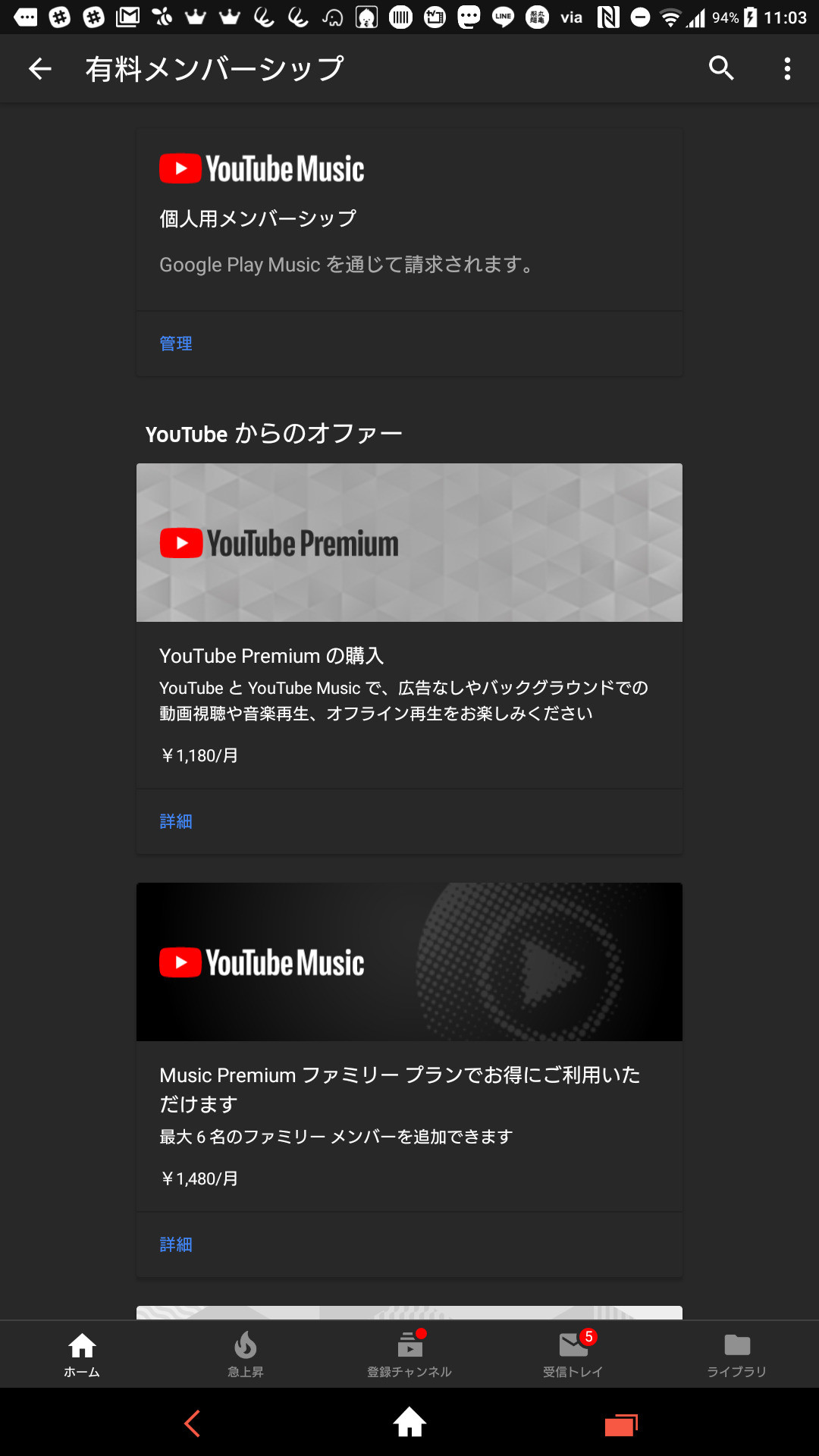This screenshot has height=1456, width=819.
Task: Open the 受信トレイ tab
Action: (x=573, y=1354)
